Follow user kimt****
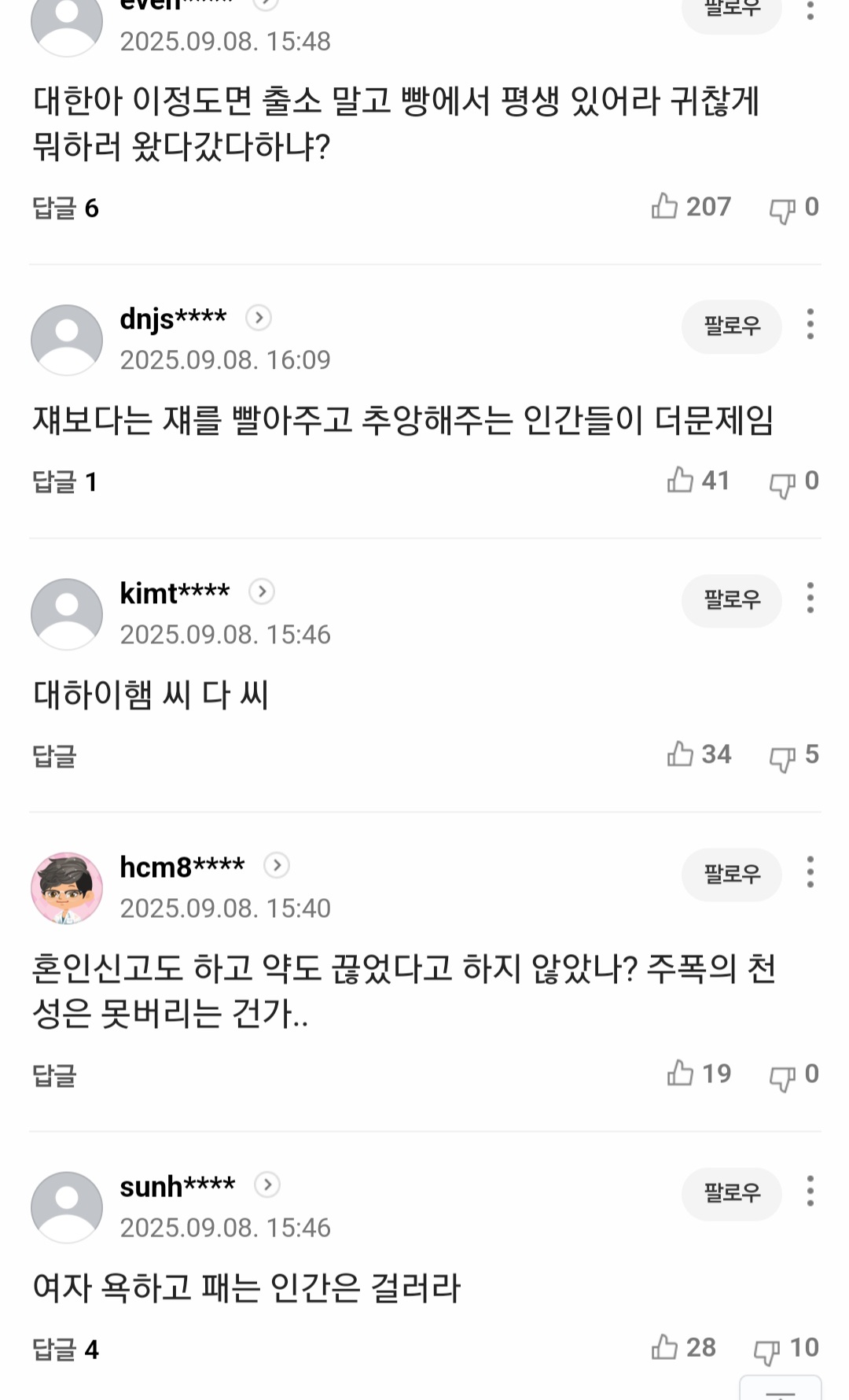This screenshot has height=1400, width=849. (x=731, y=600)
